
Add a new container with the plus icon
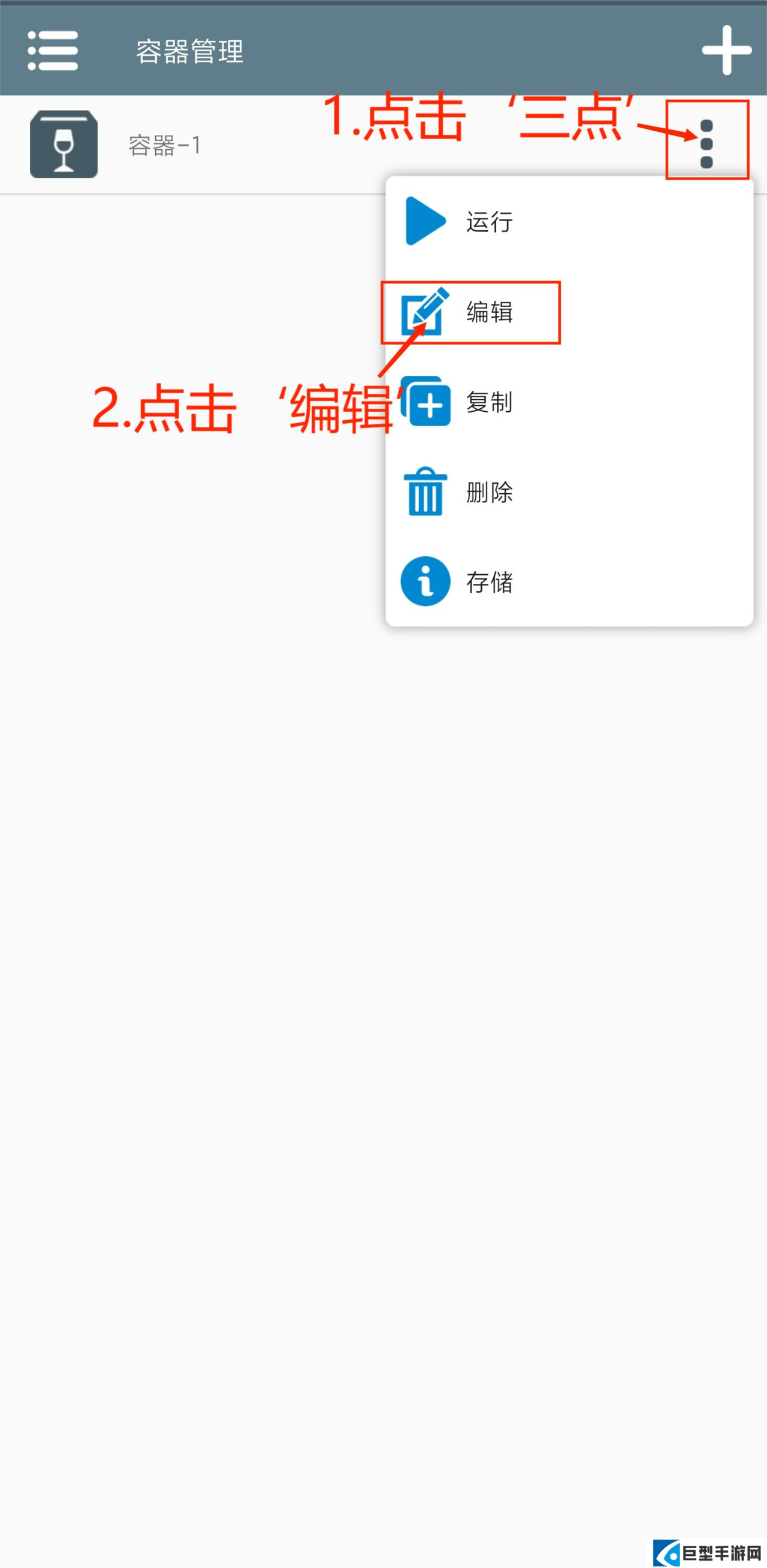(x=726, y=50)
